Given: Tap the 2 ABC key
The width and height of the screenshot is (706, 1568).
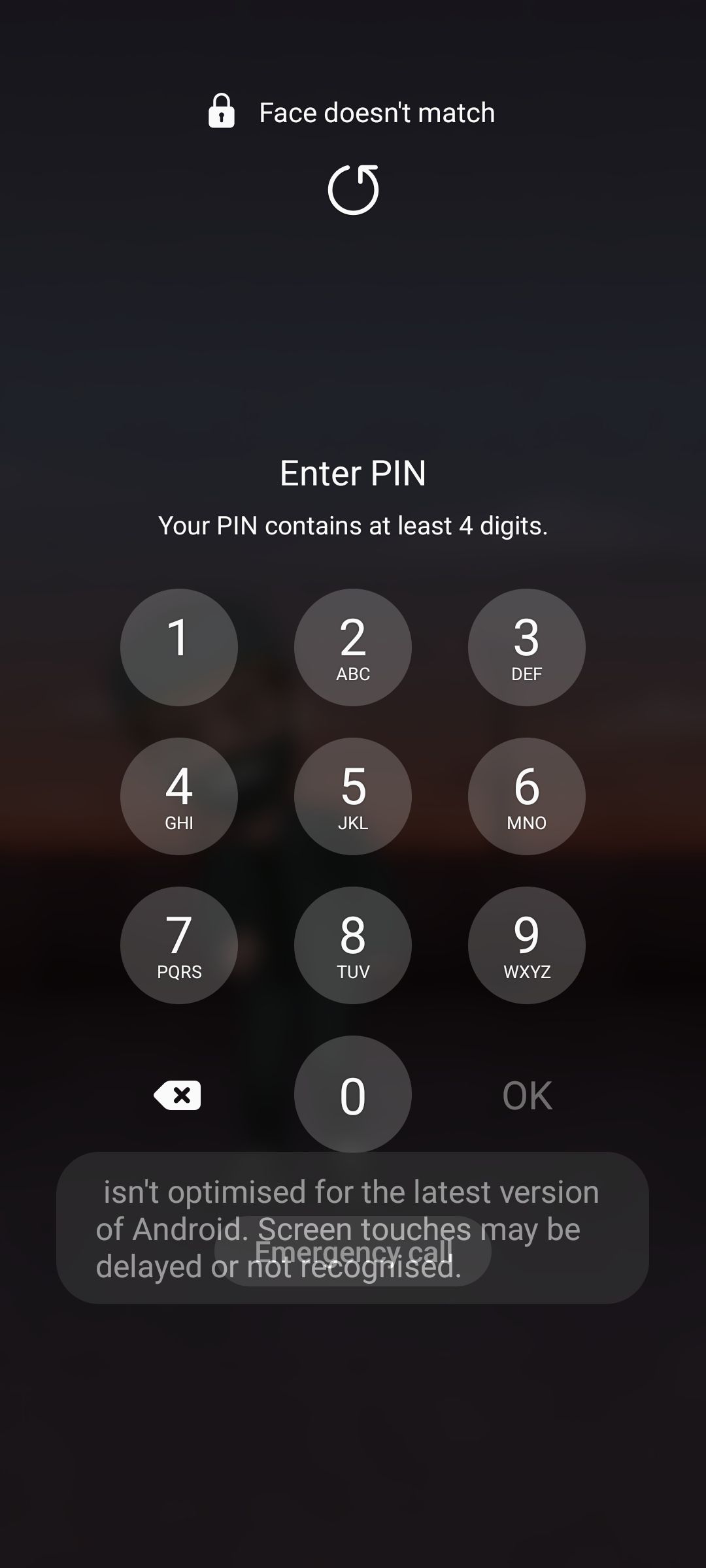Looking at the screenshot, I should (353, 647).
